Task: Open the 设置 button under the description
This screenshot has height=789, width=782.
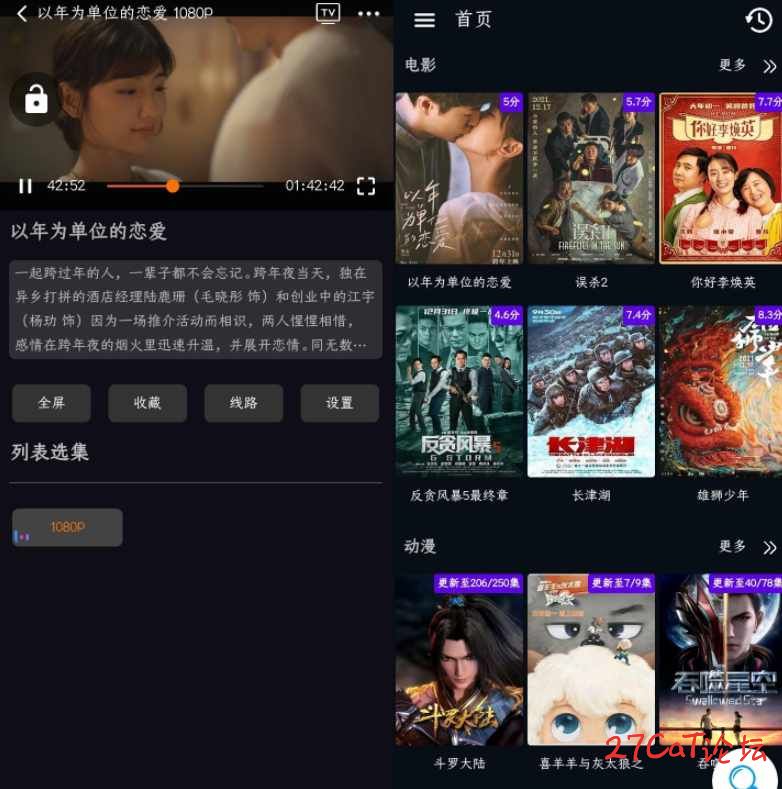Action: 339,403
